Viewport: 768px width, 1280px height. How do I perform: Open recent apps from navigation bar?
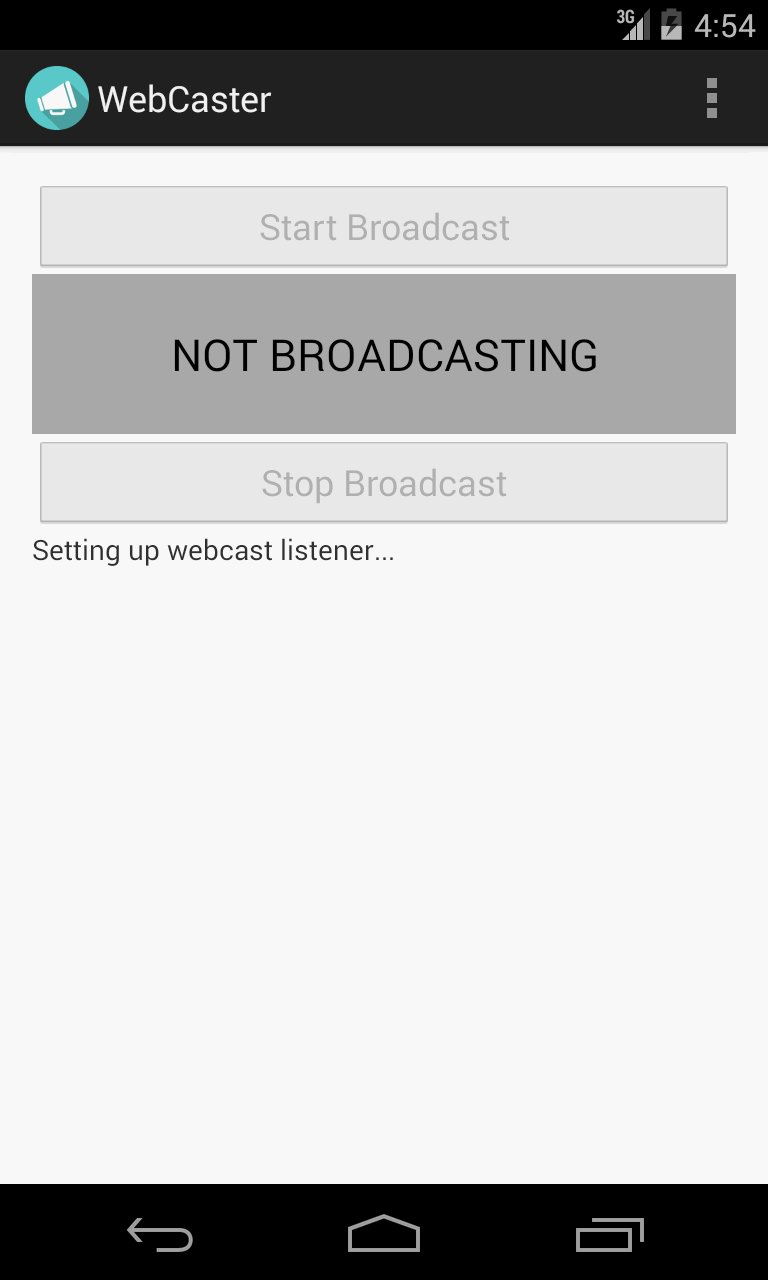pyautogui.click(x=609, y=1235)
